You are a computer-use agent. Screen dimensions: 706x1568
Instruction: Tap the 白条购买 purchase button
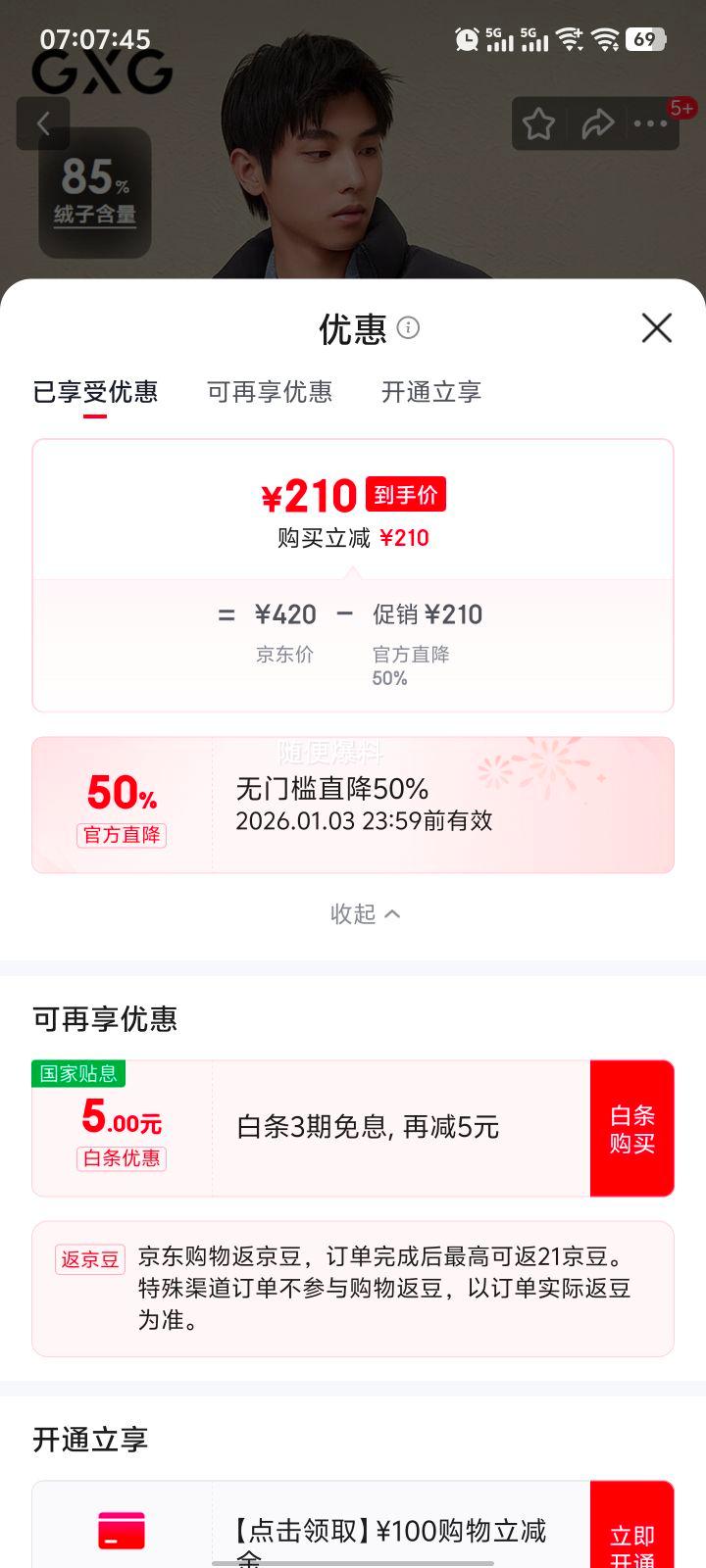tap(632, 1127)
